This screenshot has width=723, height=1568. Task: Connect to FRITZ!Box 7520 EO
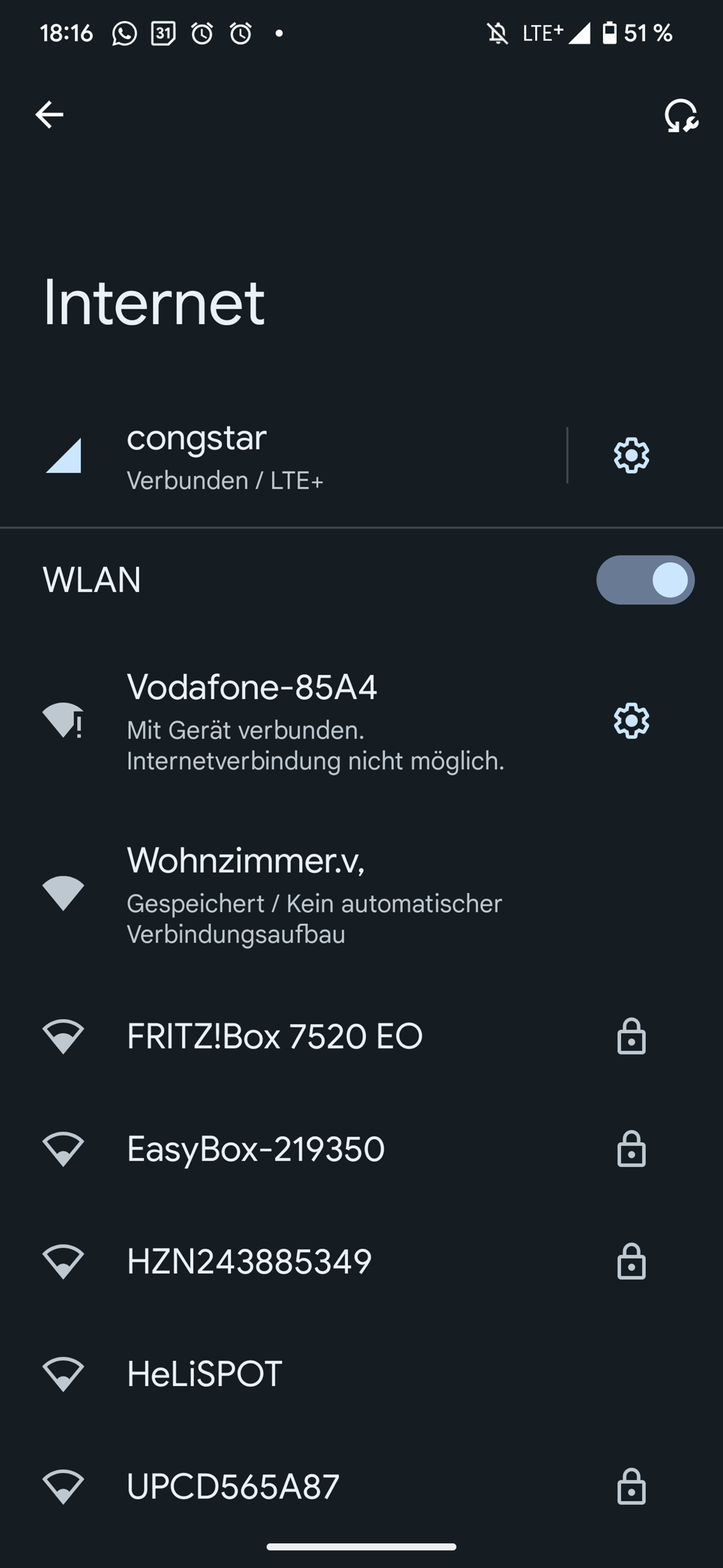pyautogui.click(x=275, y=1036)
